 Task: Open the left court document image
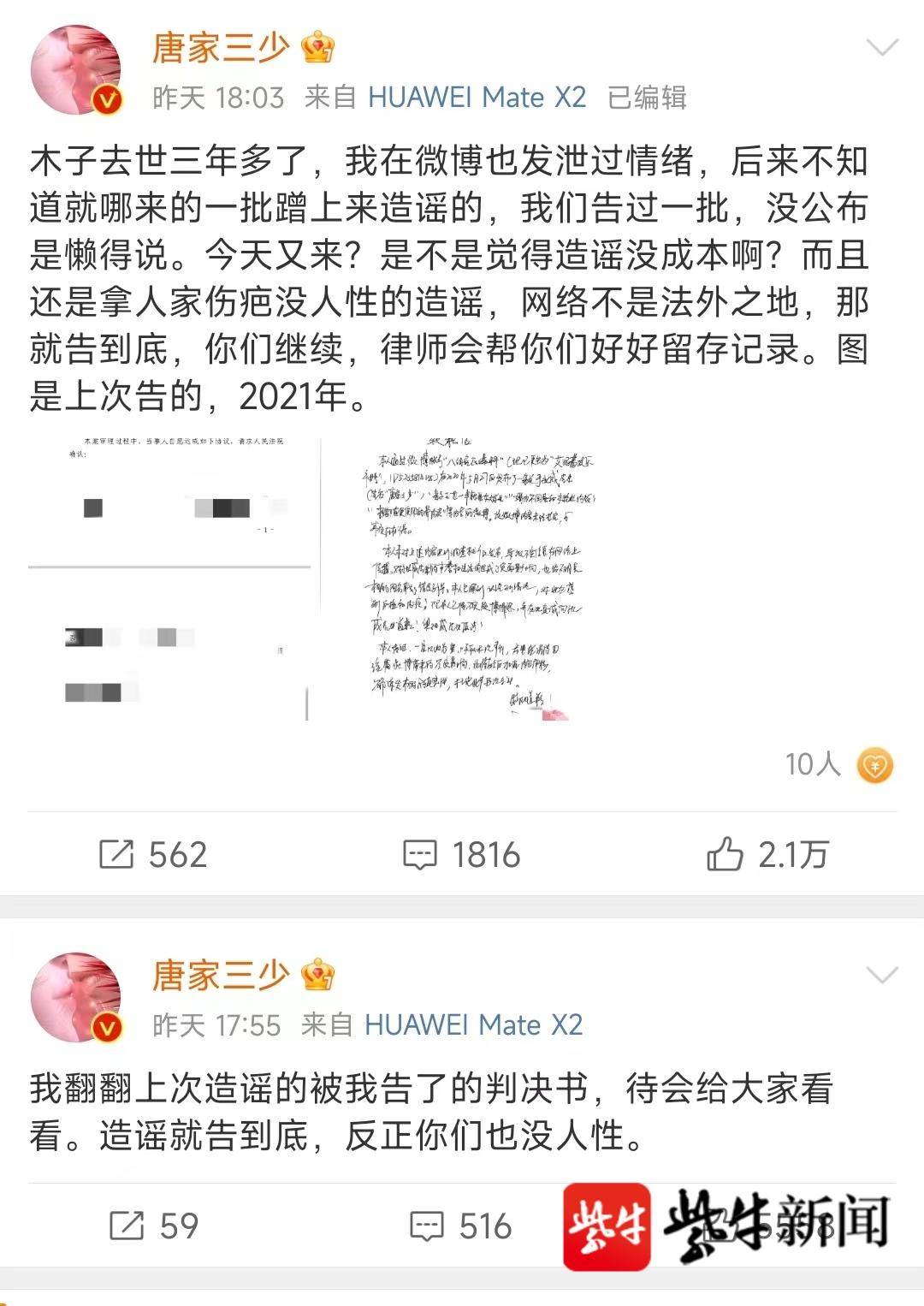[x=171, y=579]
